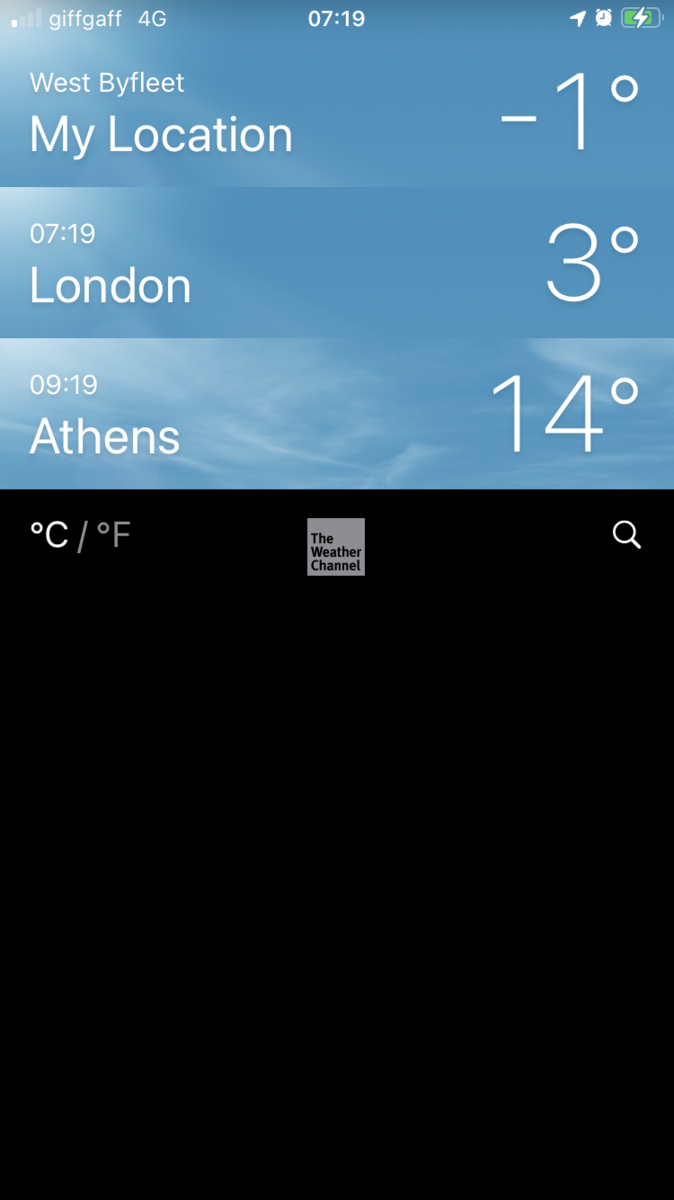
Task: Switch temperature units via °C / °F
Action: [80, 536]
